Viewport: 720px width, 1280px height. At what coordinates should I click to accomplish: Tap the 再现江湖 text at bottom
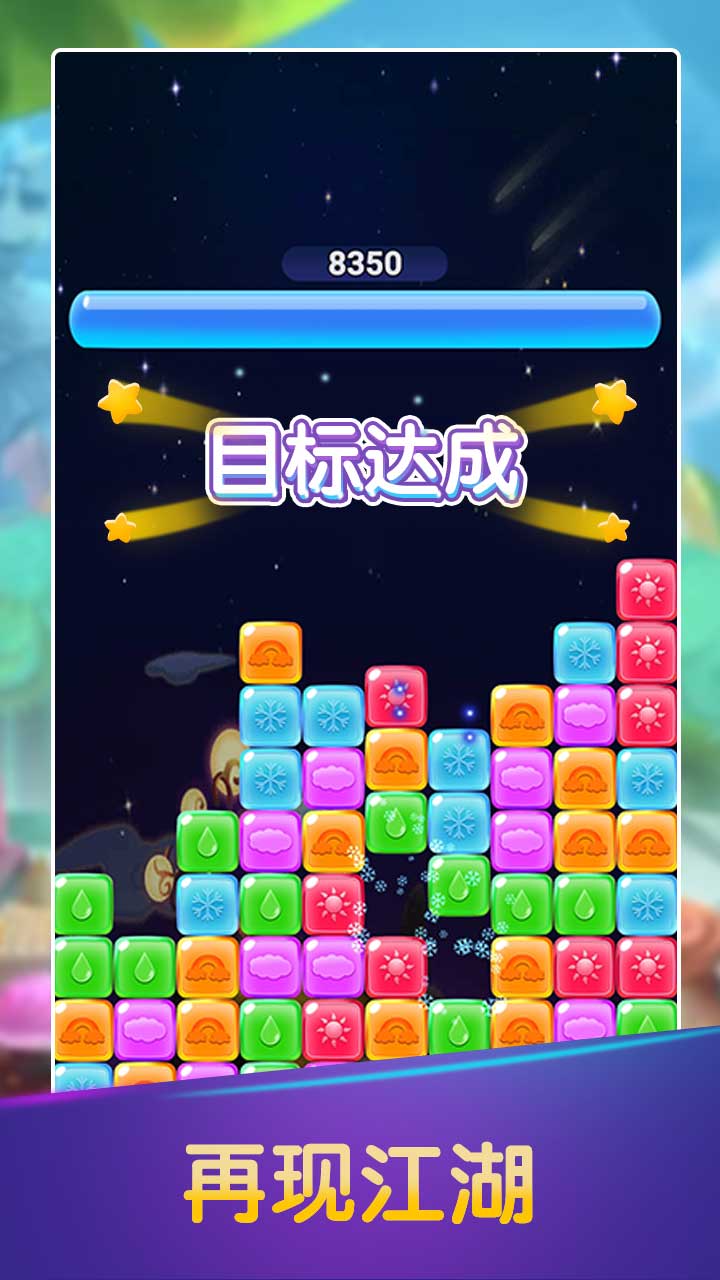360,1185
